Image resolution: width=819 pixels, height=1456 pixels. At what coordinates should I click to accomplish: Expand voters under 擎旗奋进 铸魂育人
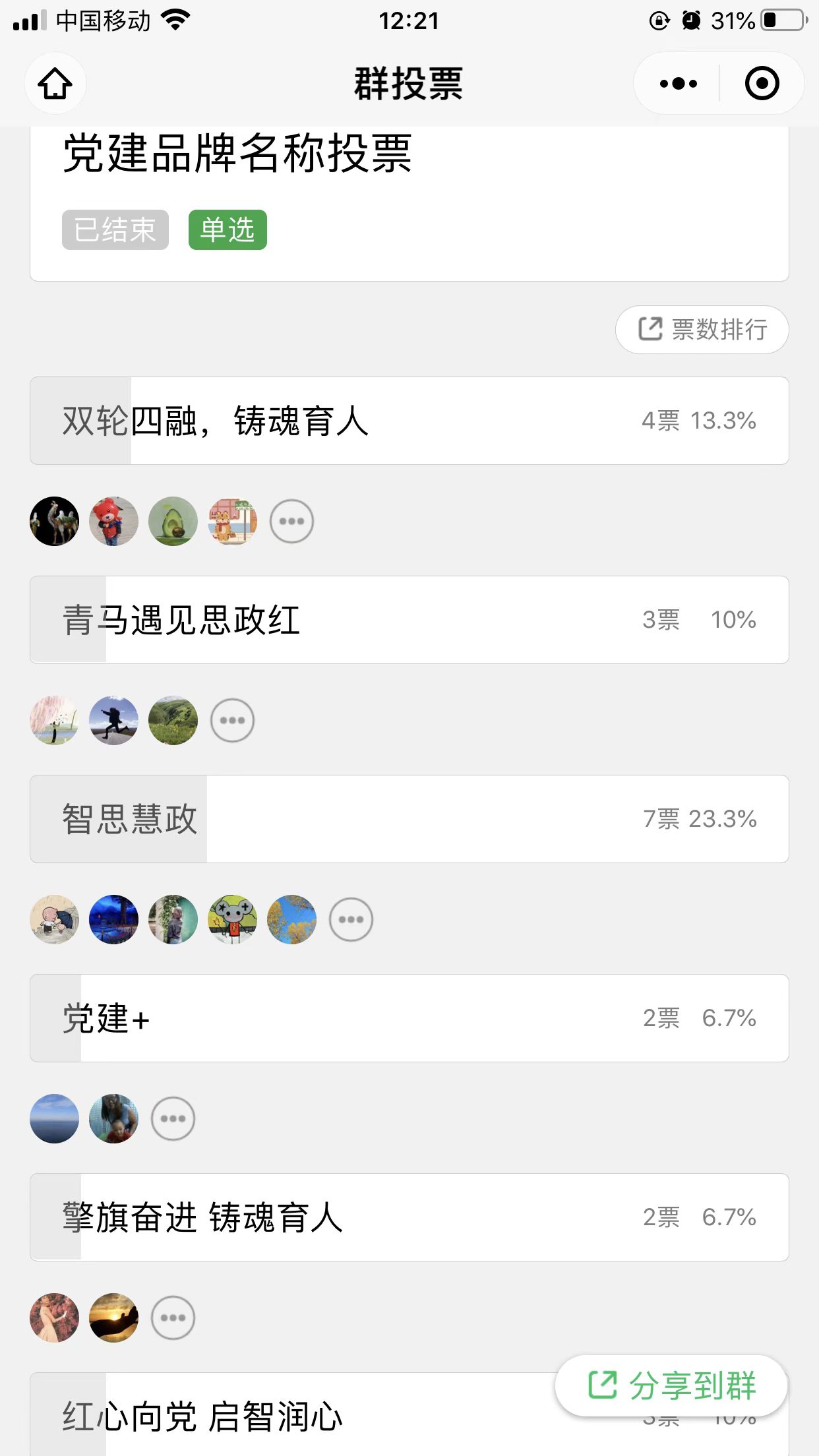click(173, 1318)
